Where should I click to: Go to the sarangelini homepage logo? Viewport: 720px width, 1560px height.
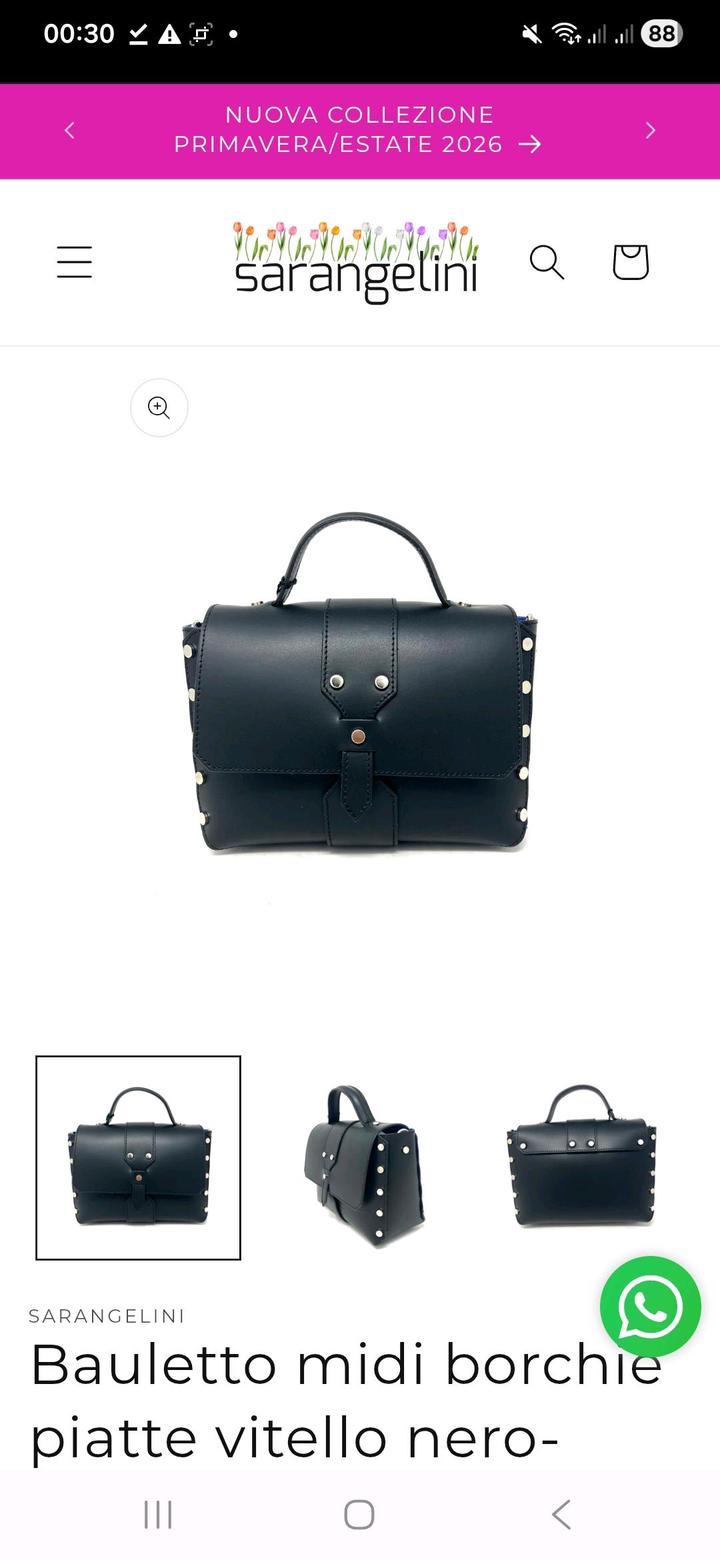coord(356,262)
